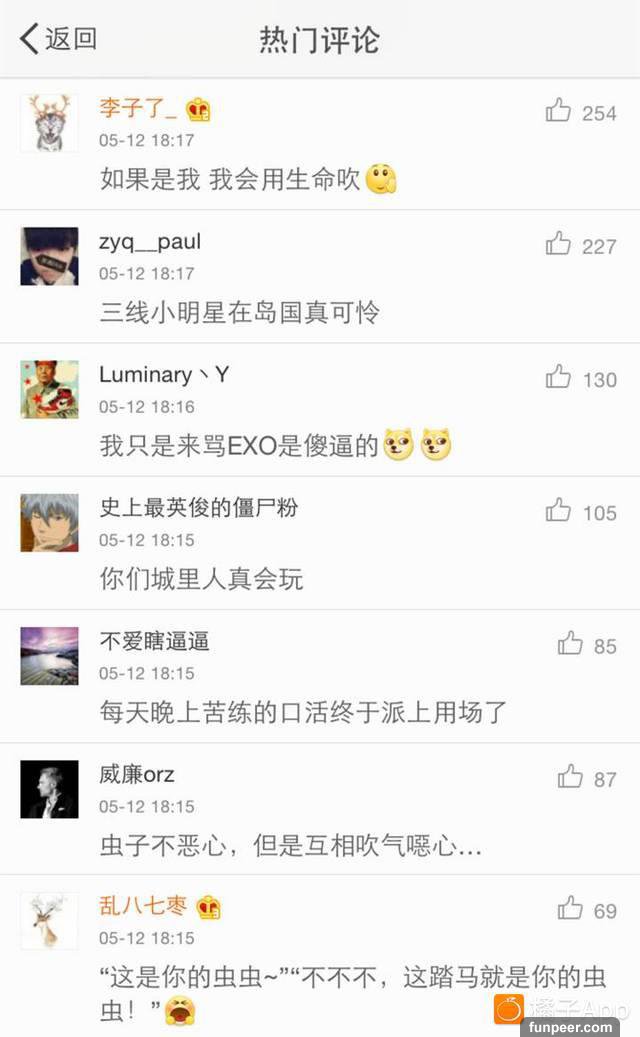Like 不爱瞎逼逼's comment
Image resolution: width=640 pixels, height=1037 pixels.
tap(570, 644)
